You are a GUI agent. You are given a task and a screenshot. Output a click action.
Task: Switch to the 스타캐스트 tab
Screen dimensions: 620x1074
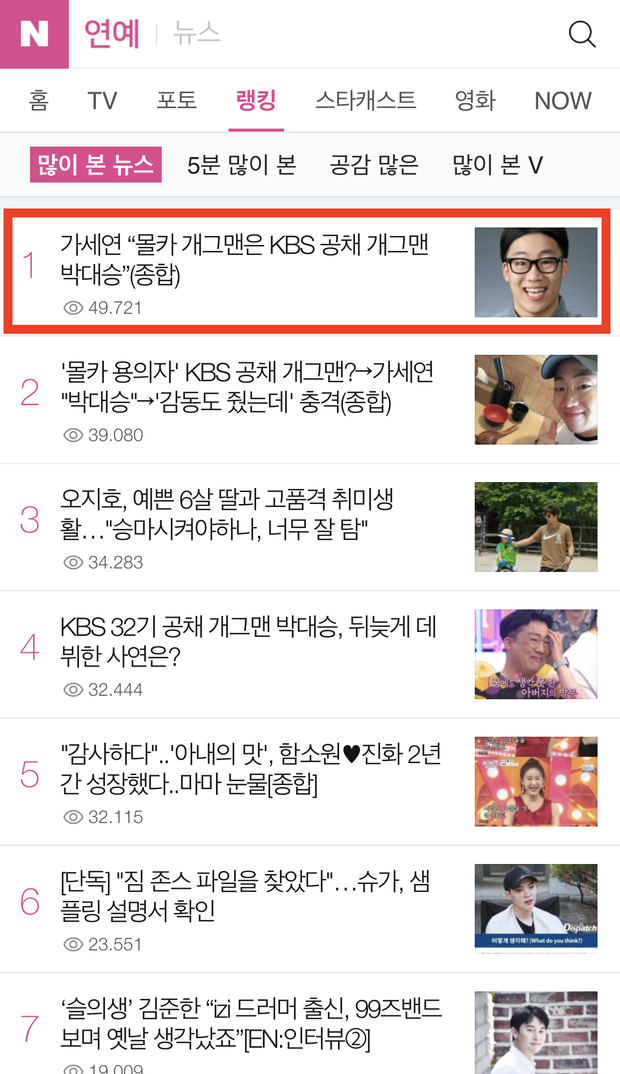(x=366, y=101)
